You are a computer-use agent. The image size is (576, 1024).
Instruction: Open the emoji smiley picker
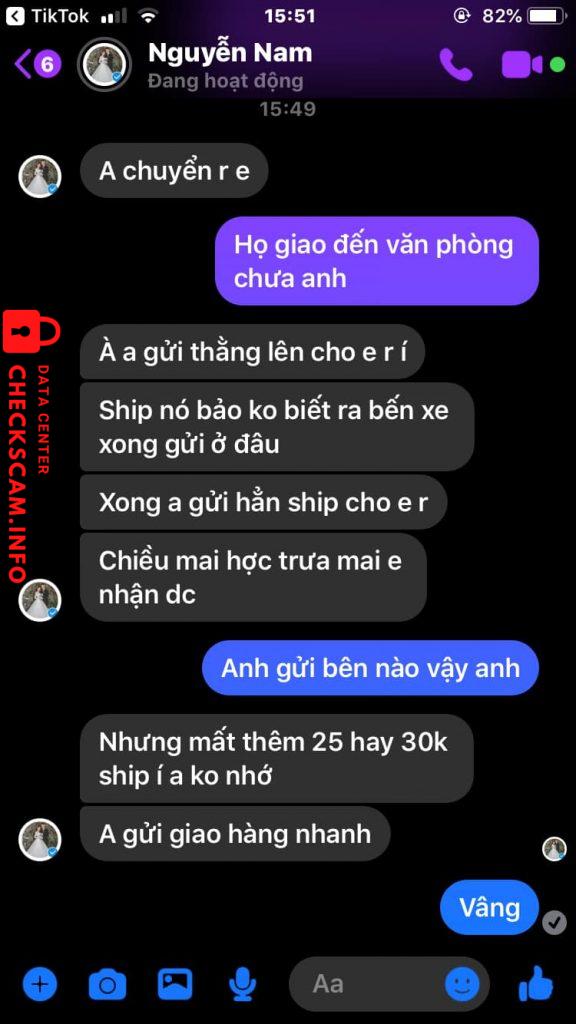click(462, 984)
